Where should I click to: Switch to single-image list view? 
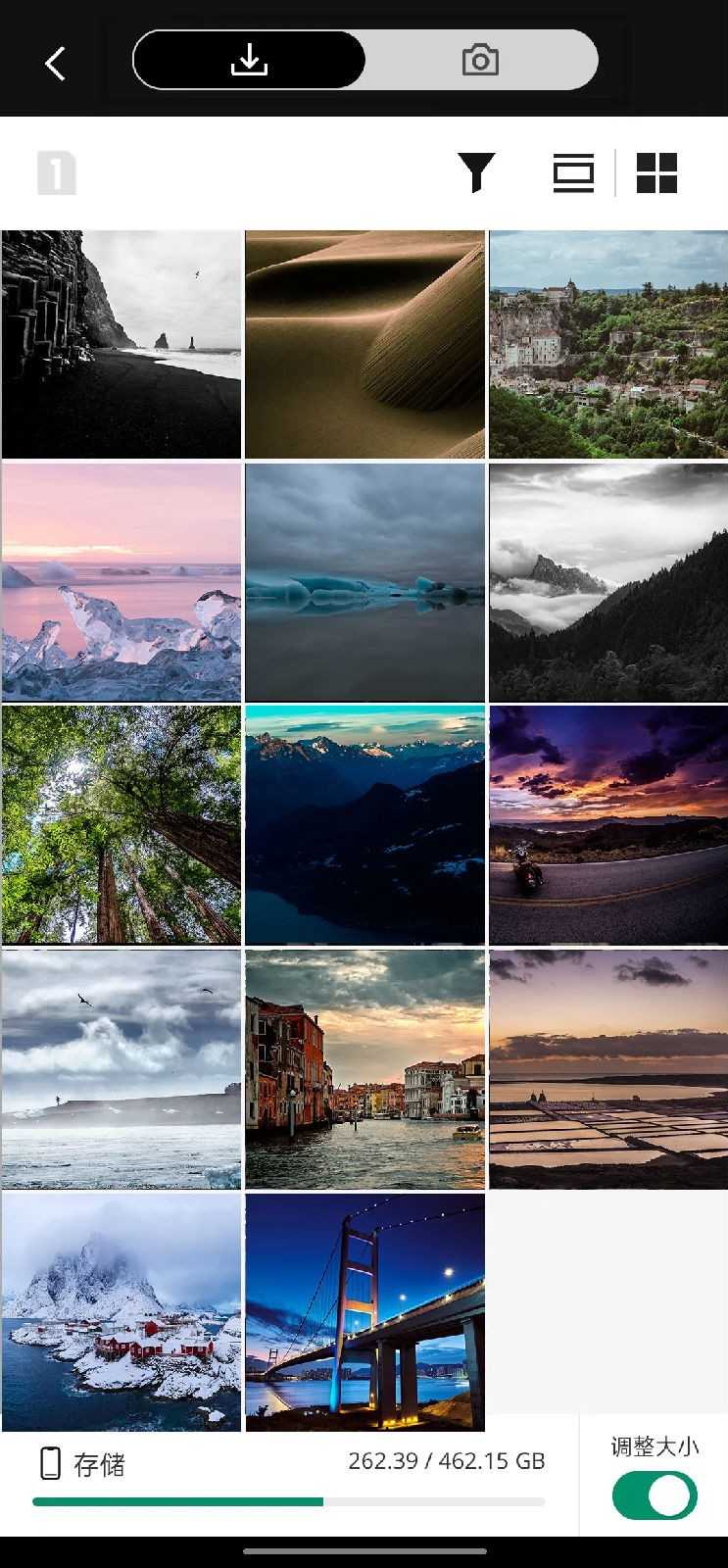point(573,173)
